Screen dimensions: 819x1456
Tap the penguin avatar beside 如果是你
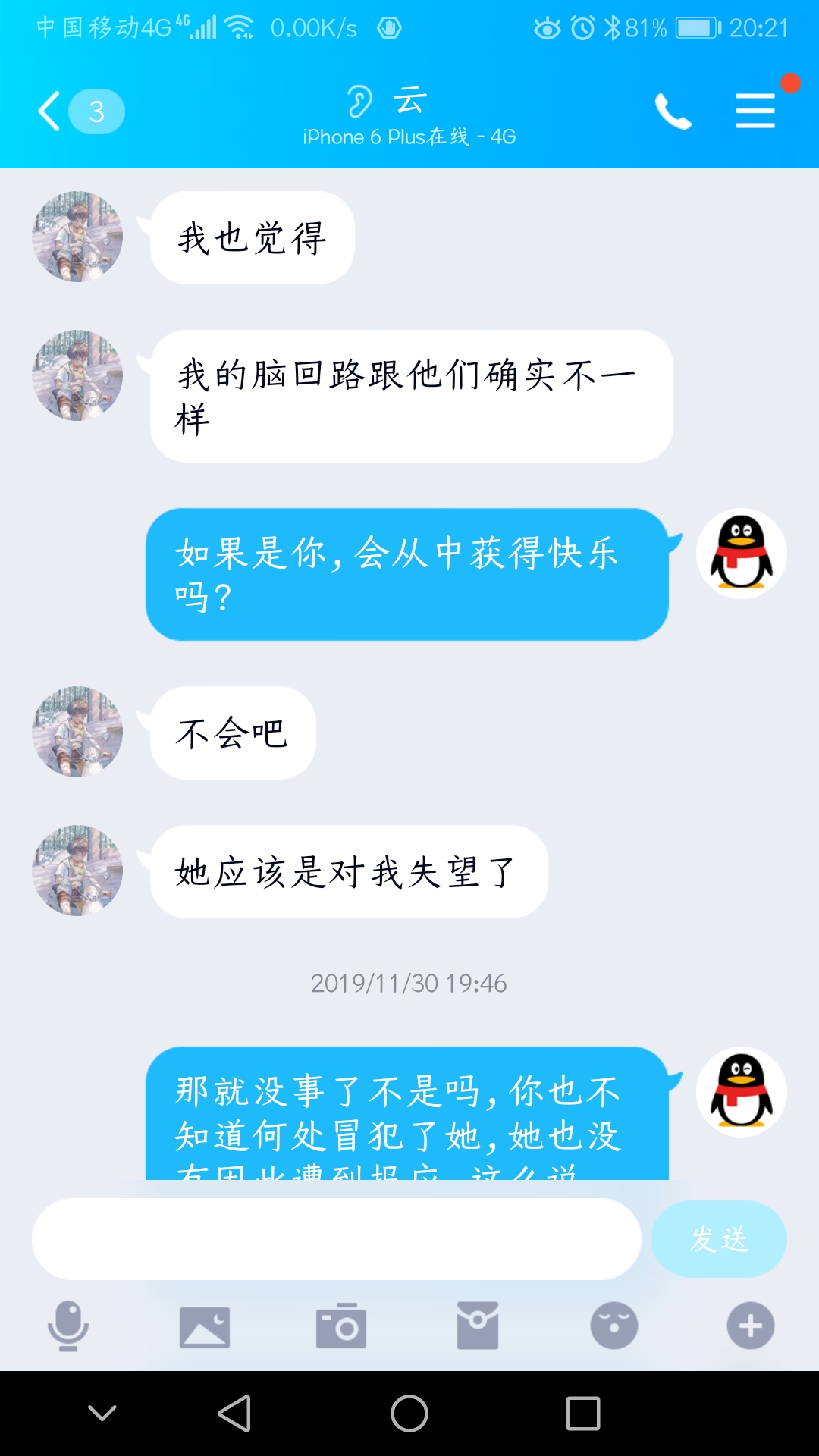(741, 554)
